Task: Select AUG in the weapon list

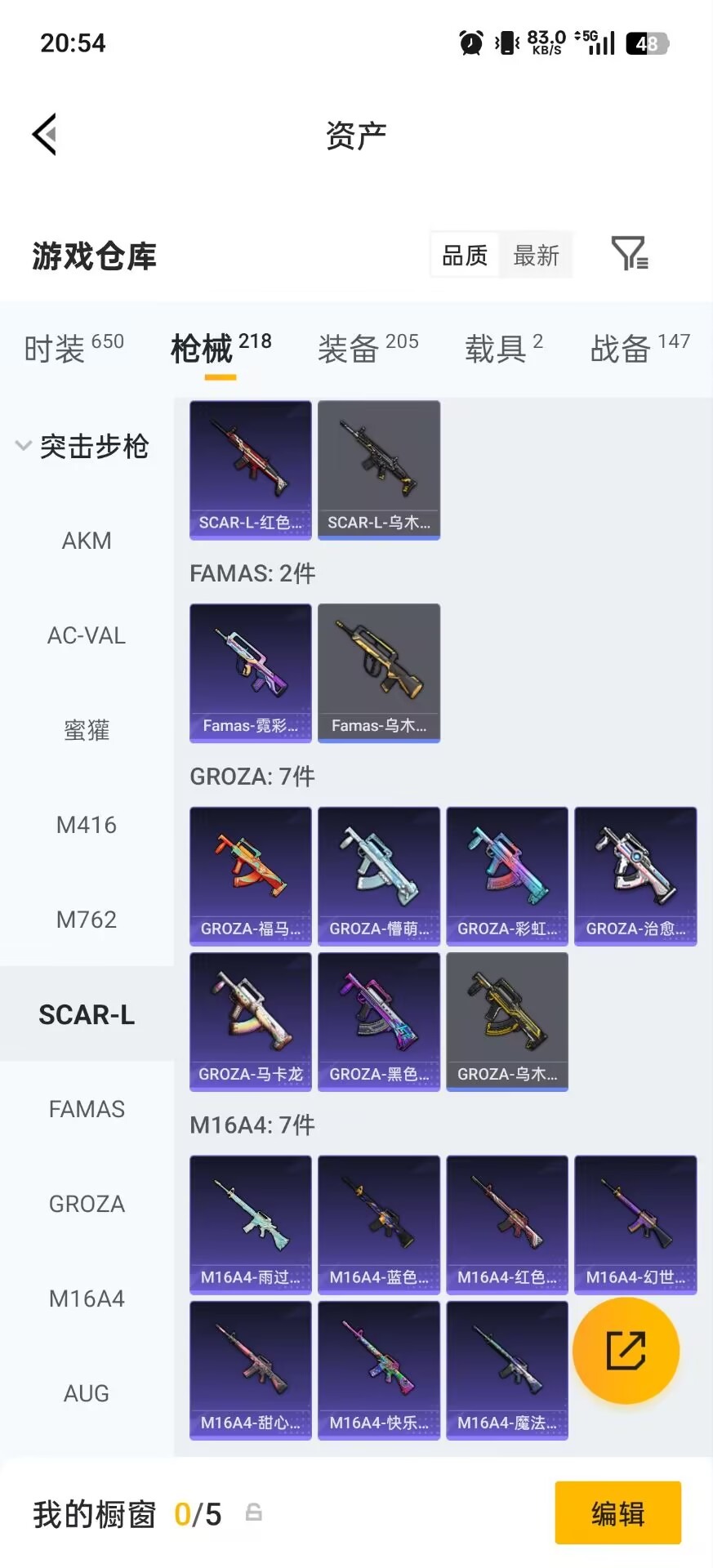Action: tap(87, 1393)
